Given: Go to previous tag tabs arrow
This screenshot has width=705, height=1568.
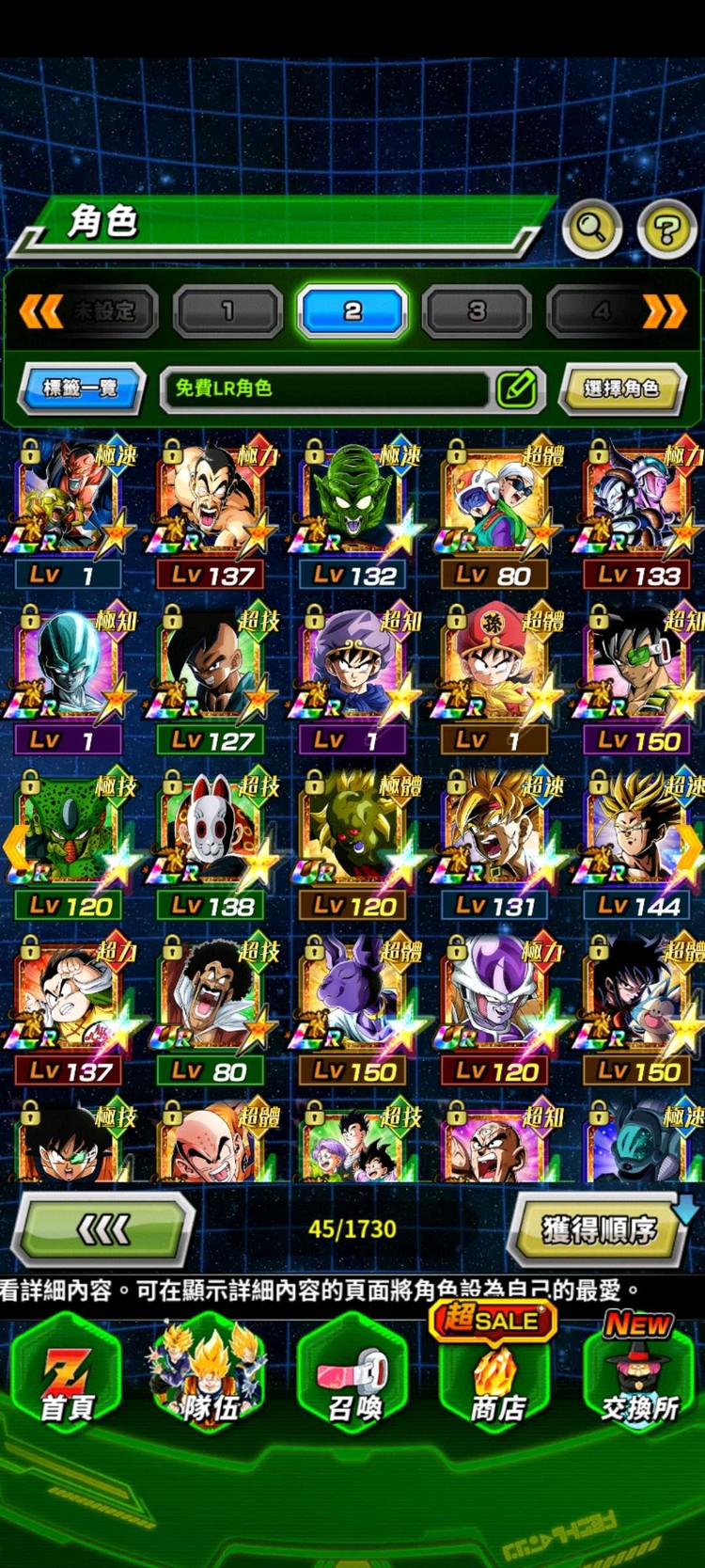Looking at the screenshot, I should click(x=41, y=311).
